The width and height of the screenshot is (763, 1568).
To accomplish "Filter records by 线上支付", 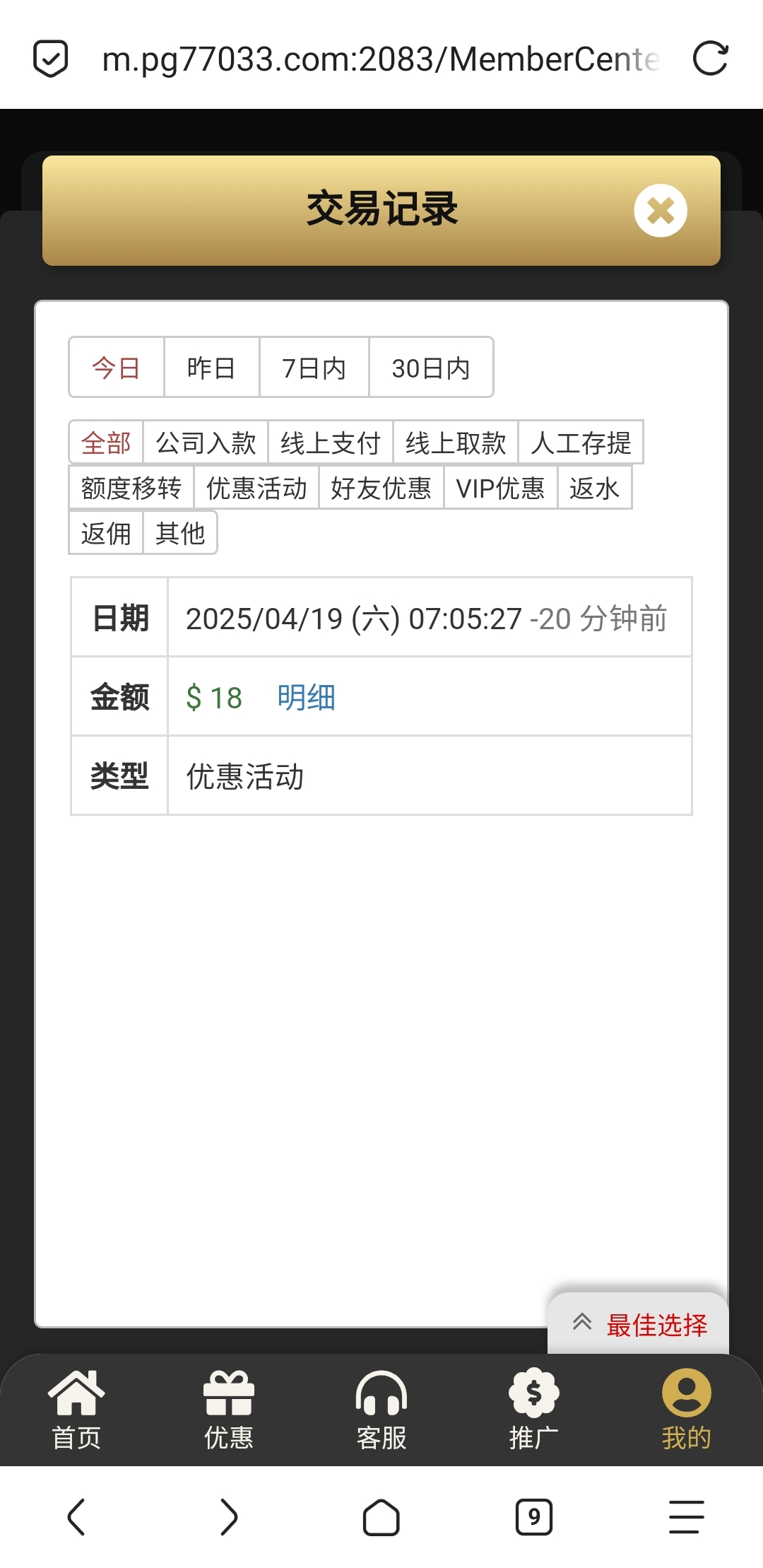I will (x=330, y=443).
